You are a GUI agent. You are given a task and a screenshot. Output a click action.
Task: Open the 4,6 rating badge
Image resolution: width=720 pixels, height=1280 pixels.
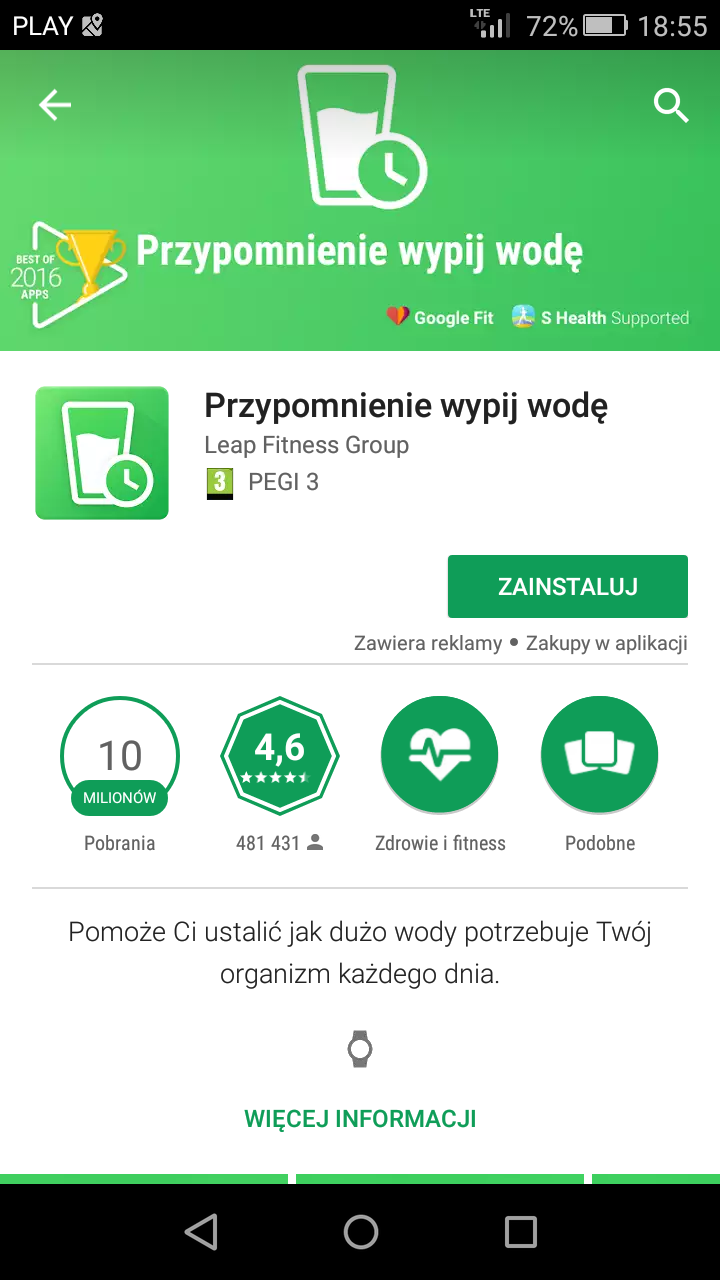point(280,755)
